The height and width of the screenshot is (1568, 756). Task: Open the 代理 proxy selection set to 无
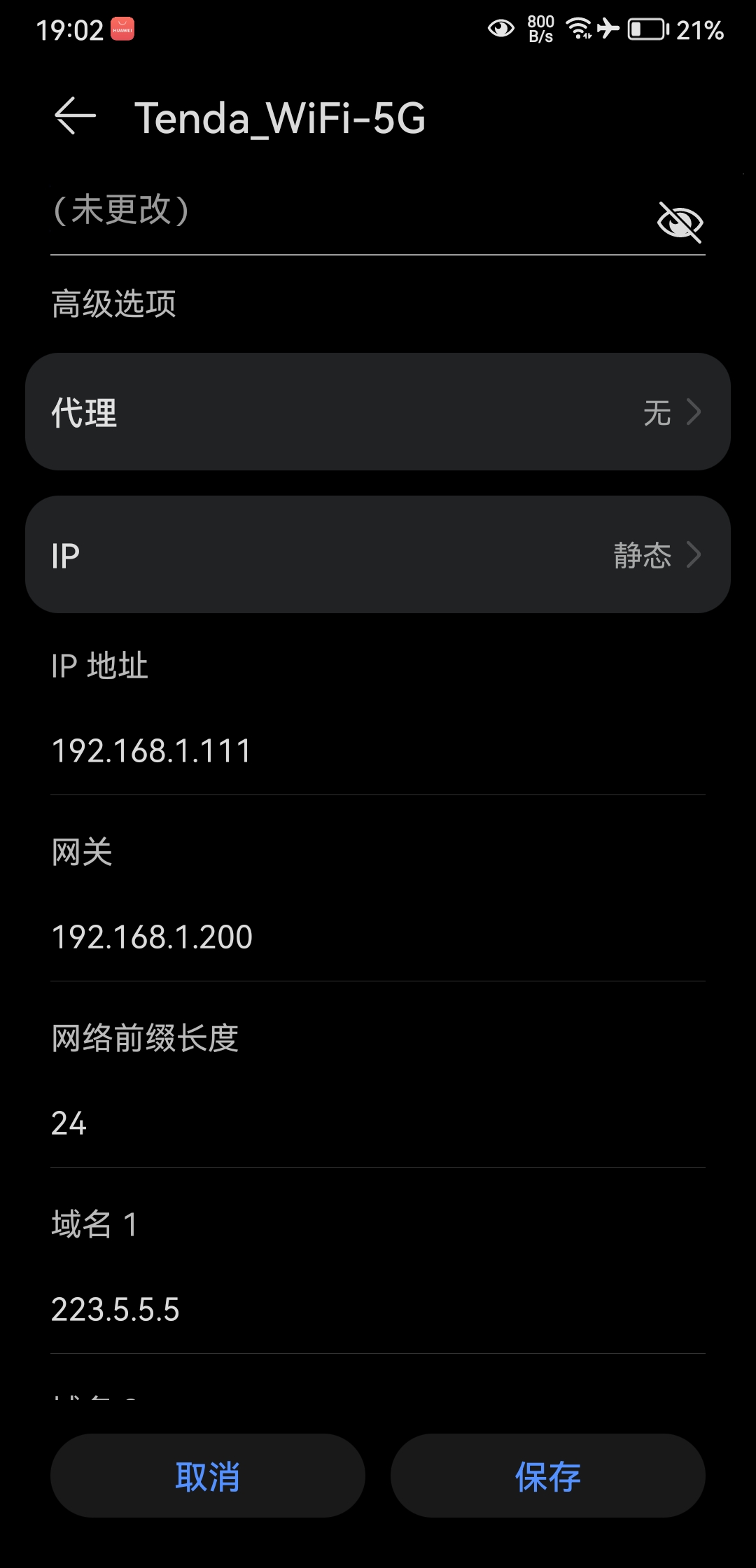pos(378,412)
